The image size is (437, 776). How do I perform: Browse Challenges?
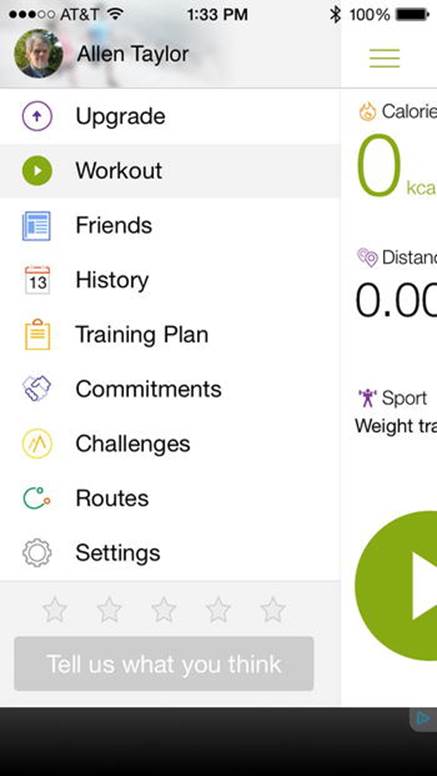click(x=170, y=444)
